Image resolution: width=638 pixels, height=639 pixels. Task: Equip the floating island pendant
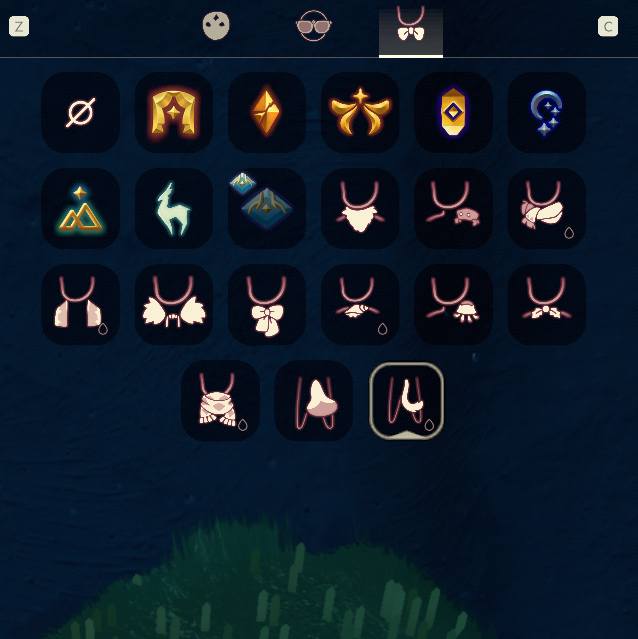click(x=266, y=208)
